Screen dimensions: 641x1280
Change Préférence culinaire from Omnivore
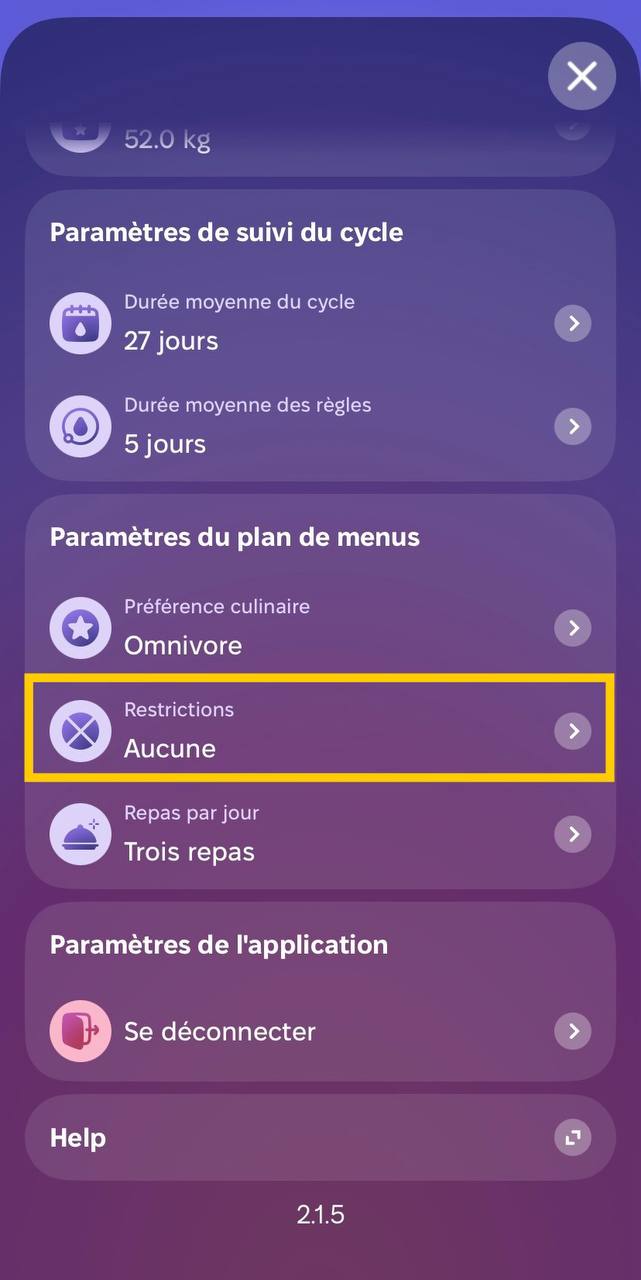click(320, 628)
